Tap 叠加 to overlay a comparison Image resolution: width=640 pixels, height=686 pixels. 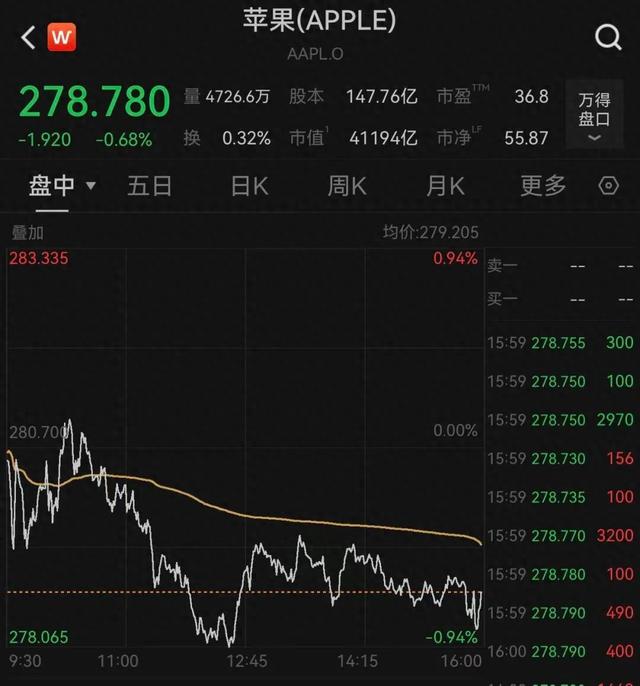[x=27, y=232]
